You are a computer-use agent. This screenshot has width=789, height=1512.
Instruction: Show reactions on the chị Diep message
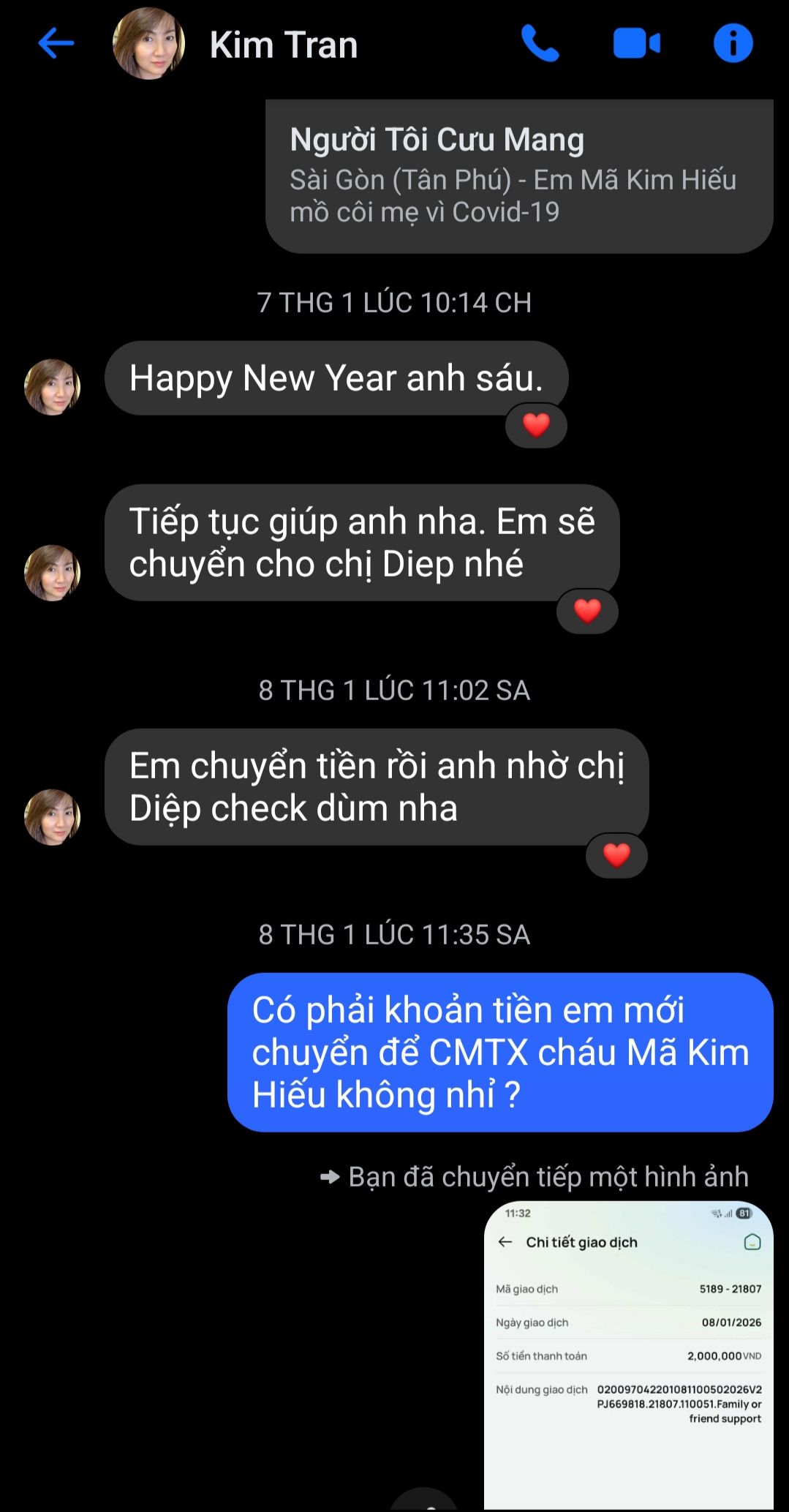coord(587,611)
